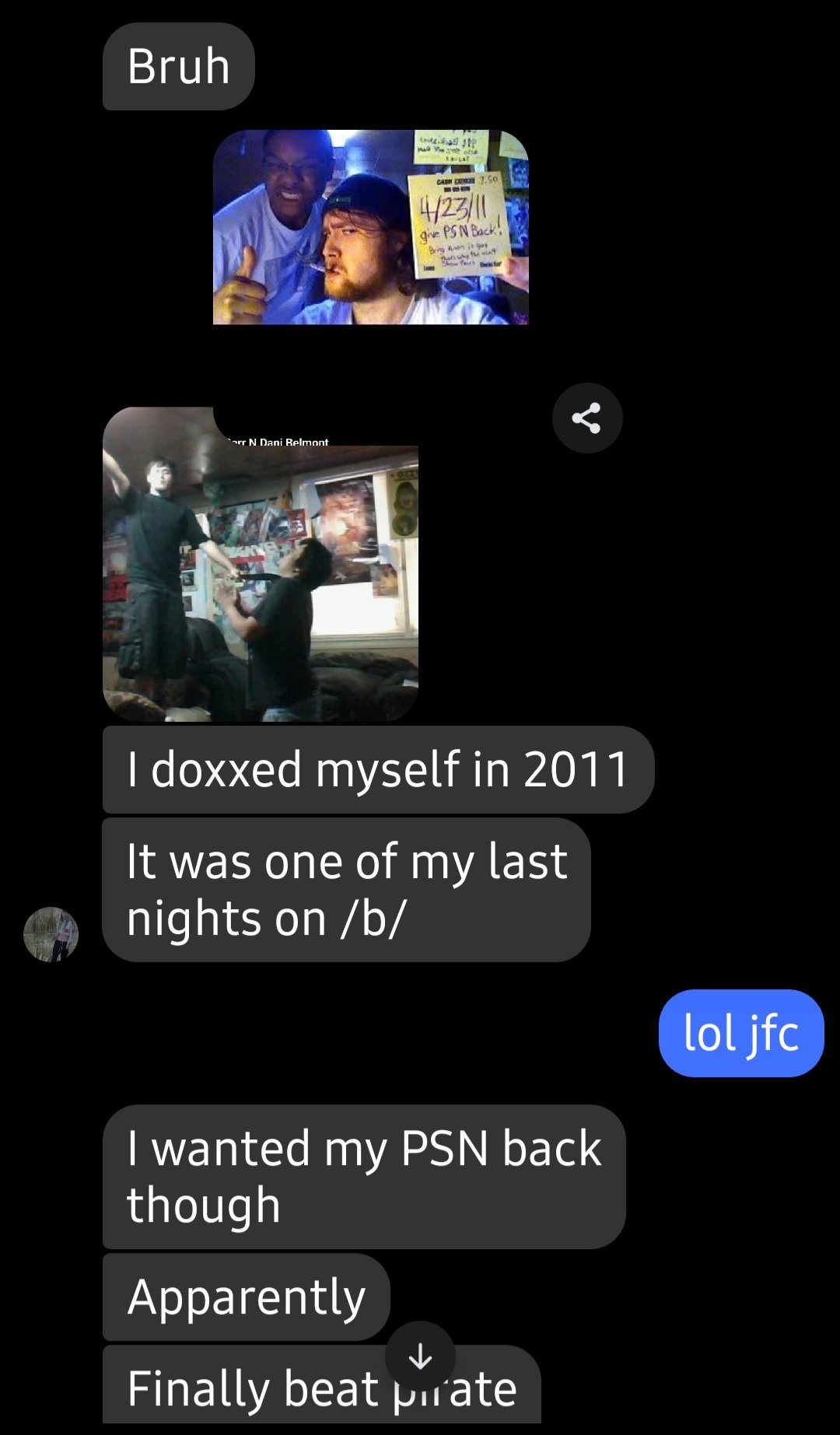This screenshot has height=1435, width=840.
Task: Open the photo of two people in room
Action: point(261,564)
